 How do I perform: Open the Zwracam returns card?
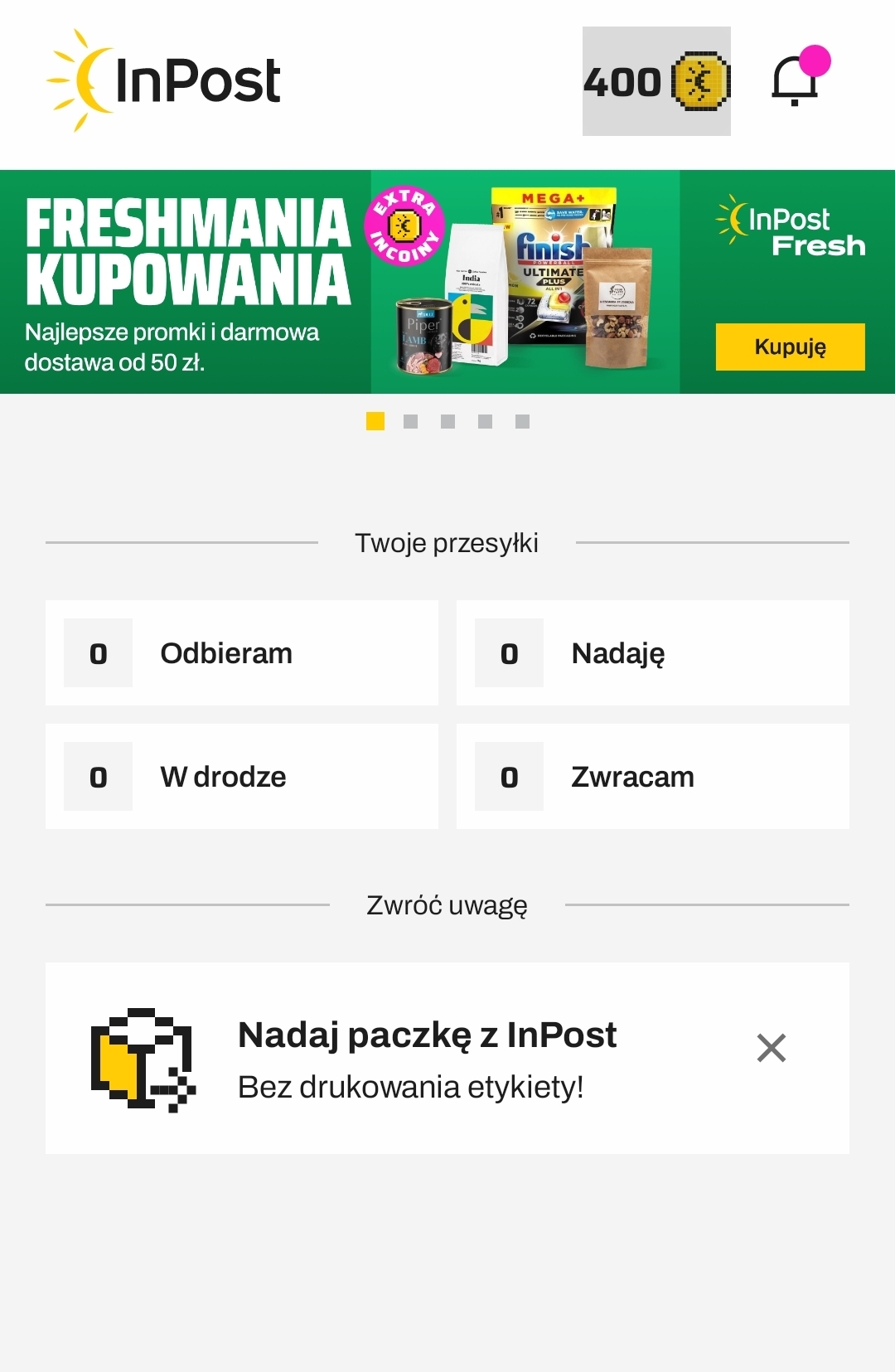click(652, 777)
